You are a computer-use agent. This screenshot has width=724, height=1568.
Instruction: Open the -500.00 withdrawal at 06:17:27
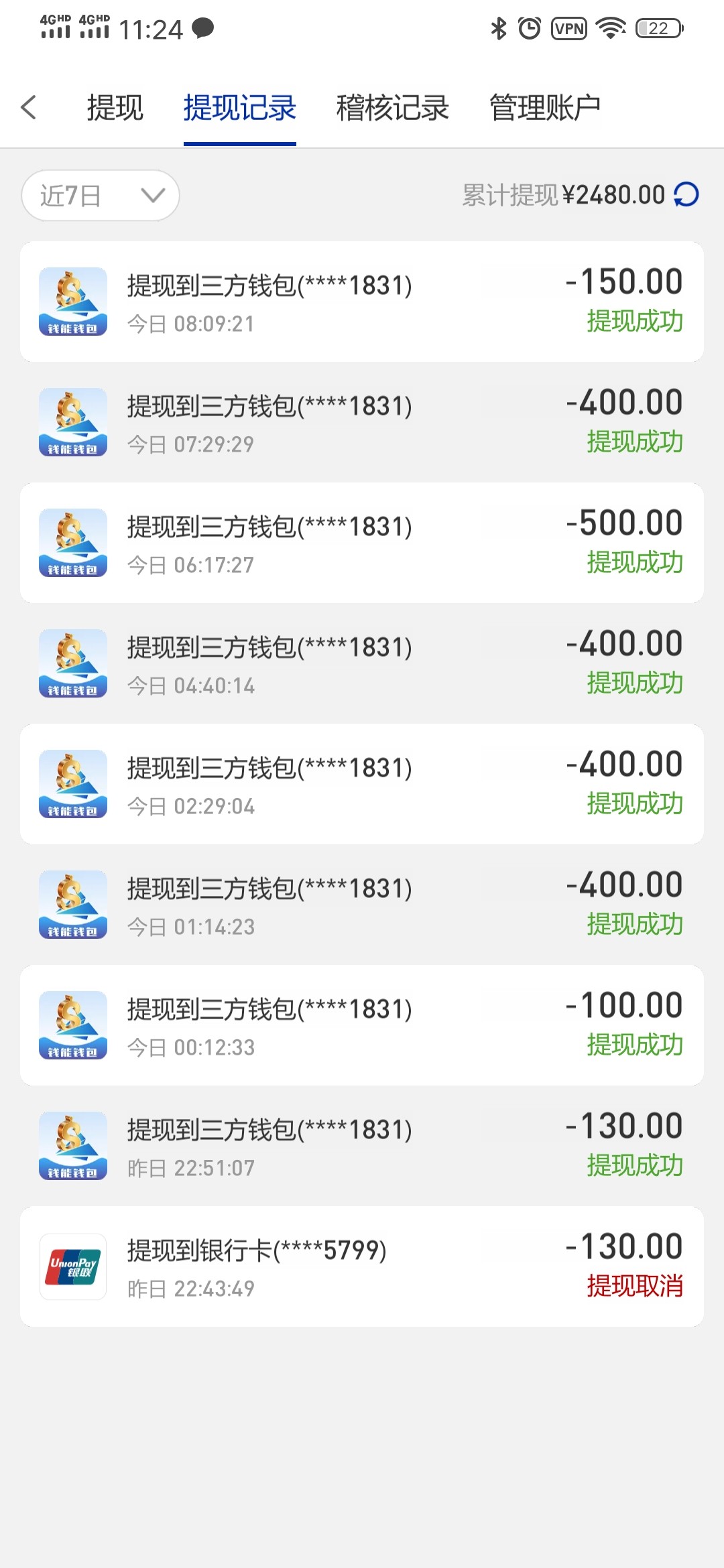point(362,543)
